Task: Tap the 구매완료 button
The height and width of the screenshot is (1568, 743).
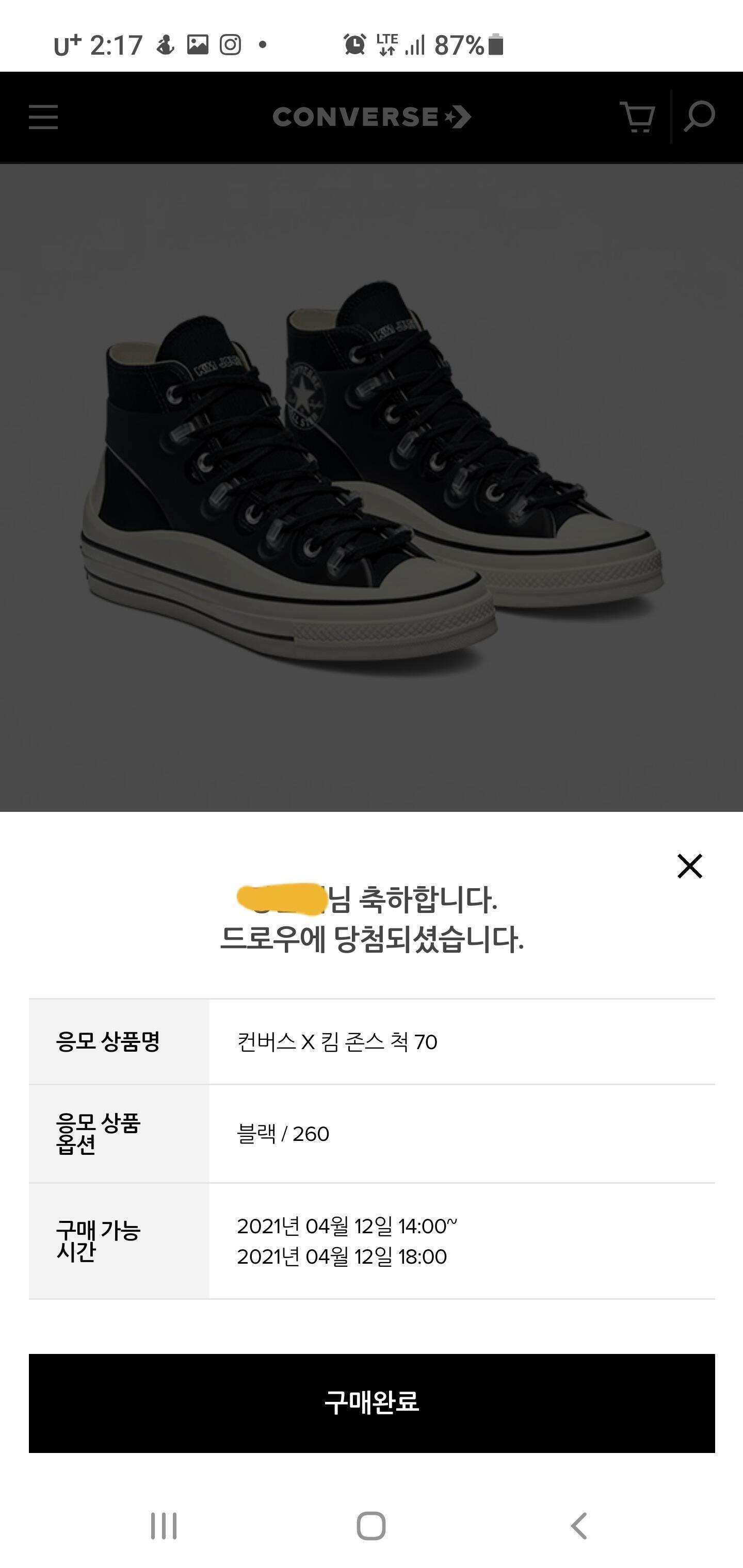Action: point(372,1402)
